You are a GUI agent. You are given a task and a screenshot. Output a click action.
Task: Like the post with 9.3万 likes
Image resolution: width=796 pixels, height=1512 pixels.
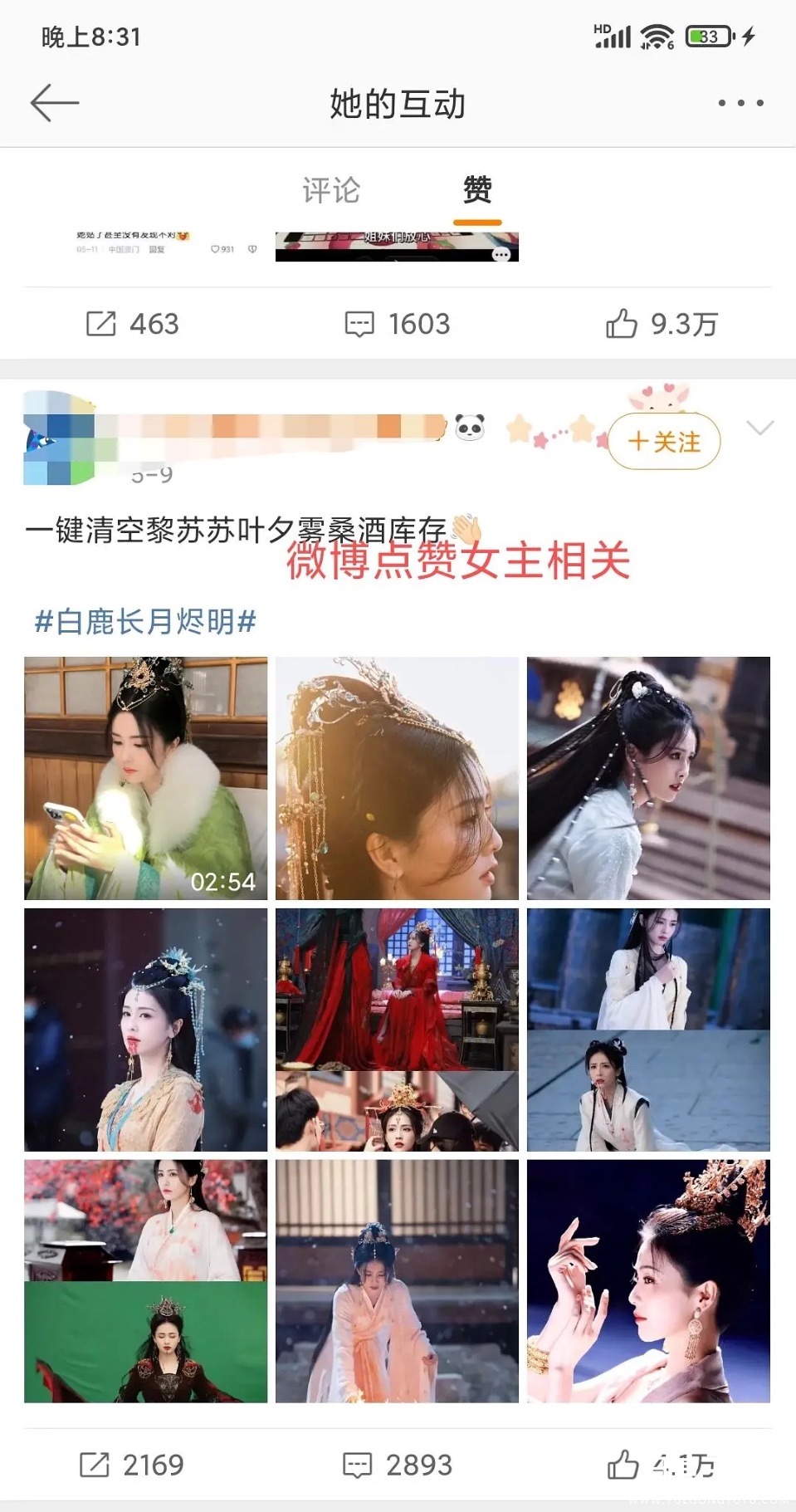(x=662, y=324)
